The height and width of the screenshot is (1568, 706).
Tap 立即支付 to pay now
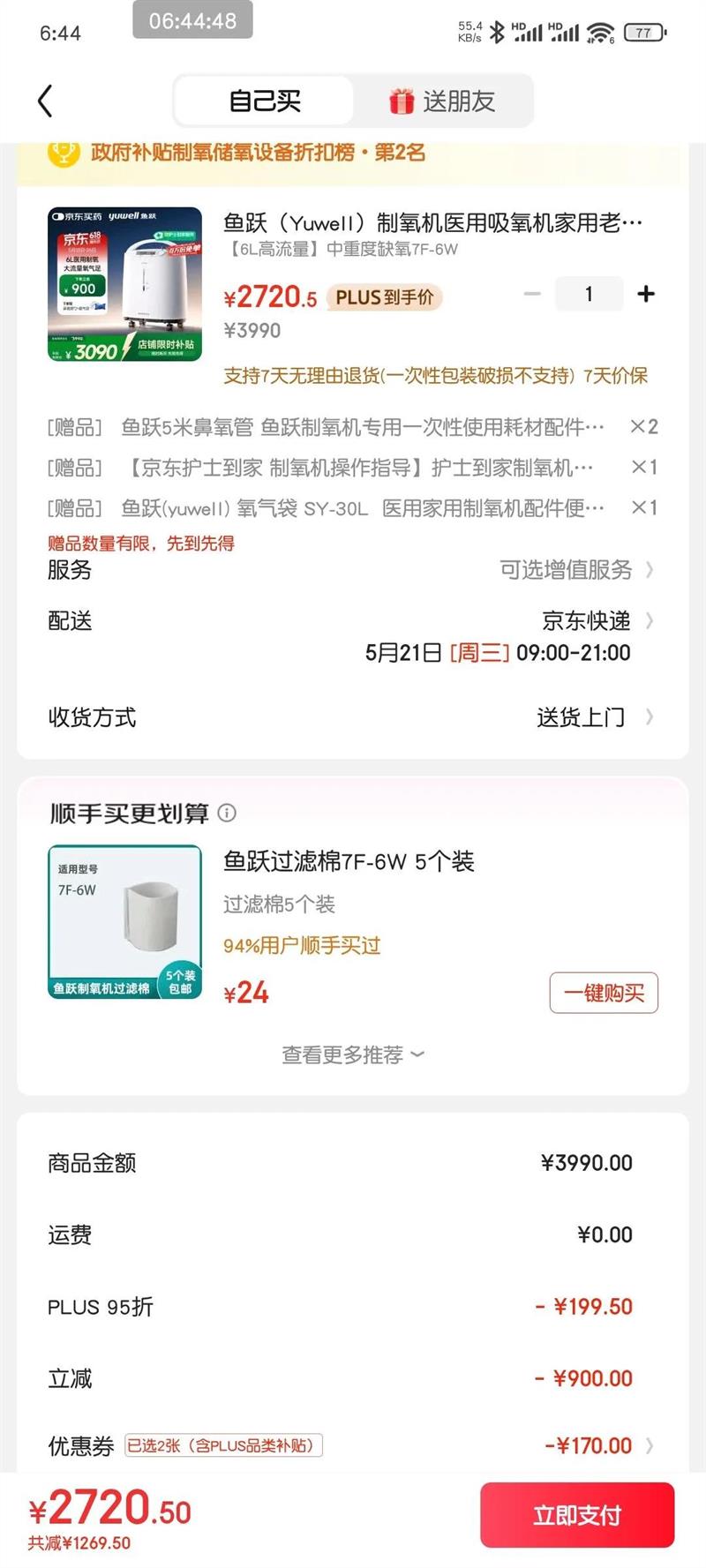coord(577,1515)
